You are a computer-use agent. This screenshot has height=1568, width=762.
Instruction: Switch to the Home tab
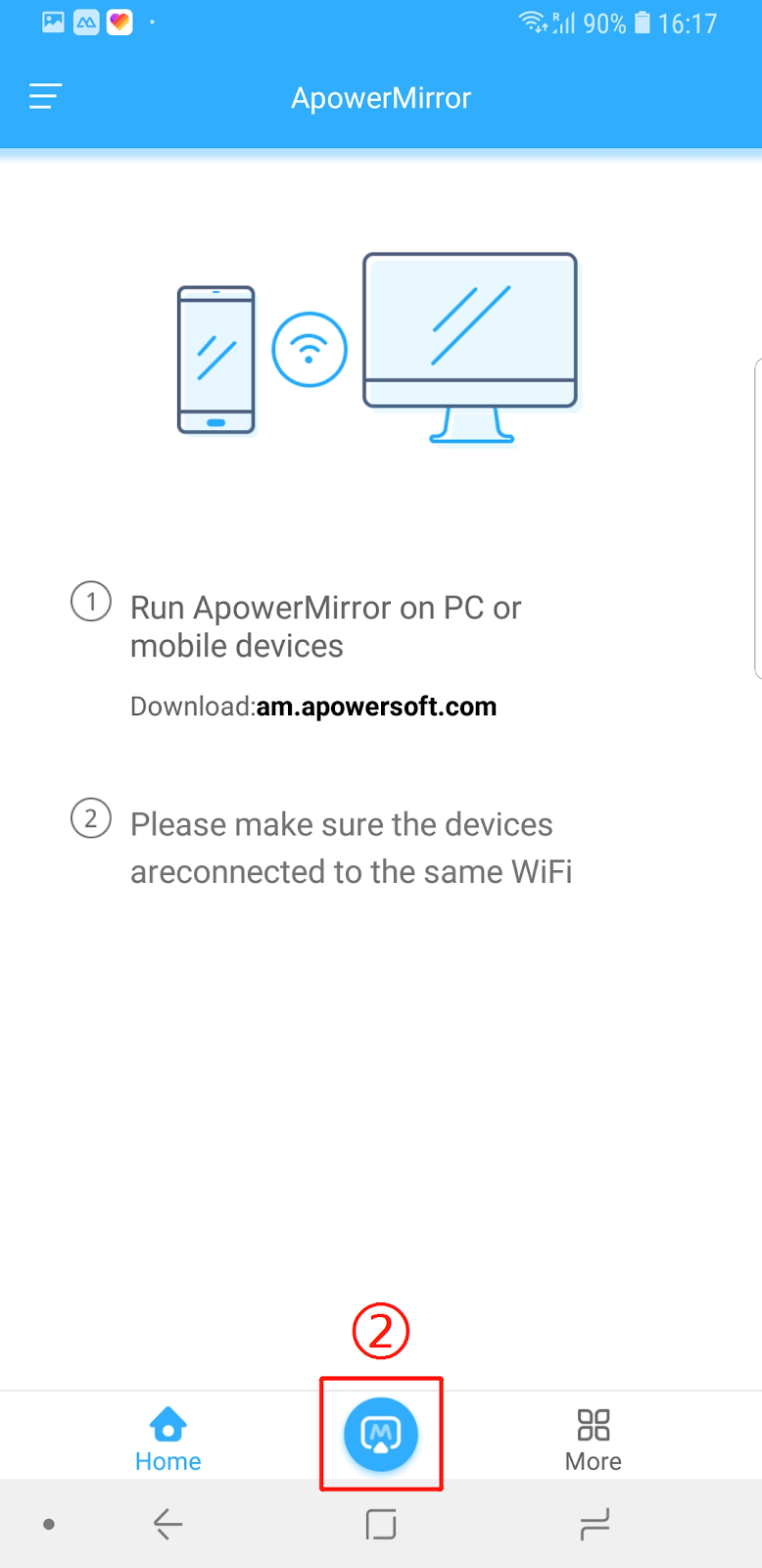[168, 1439]
